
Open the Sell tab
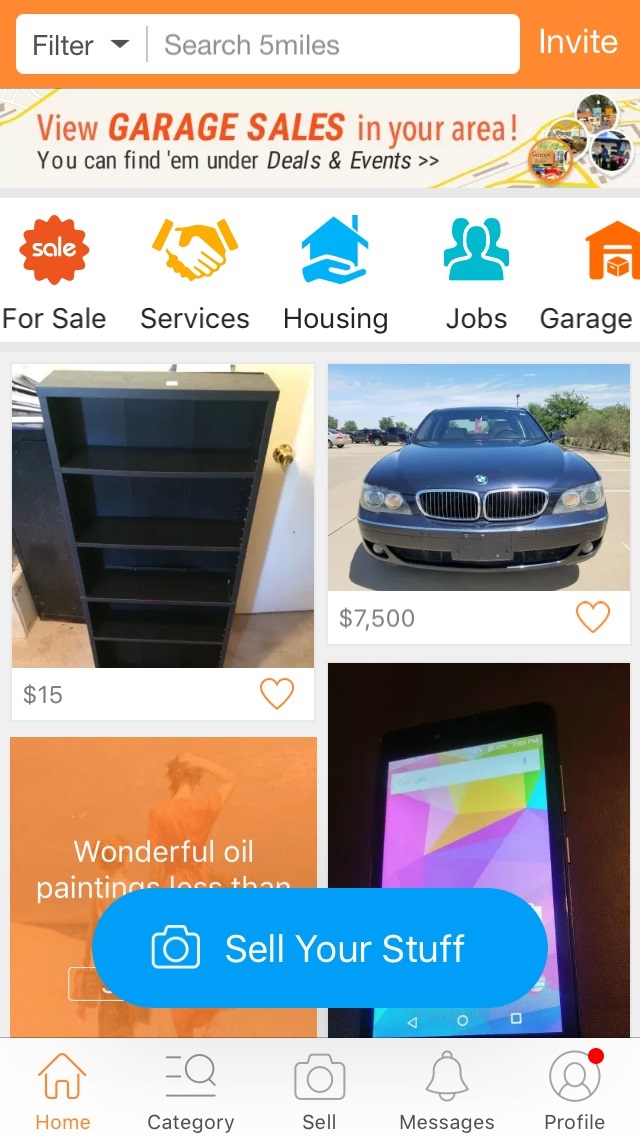click(x=319, y=1091)
